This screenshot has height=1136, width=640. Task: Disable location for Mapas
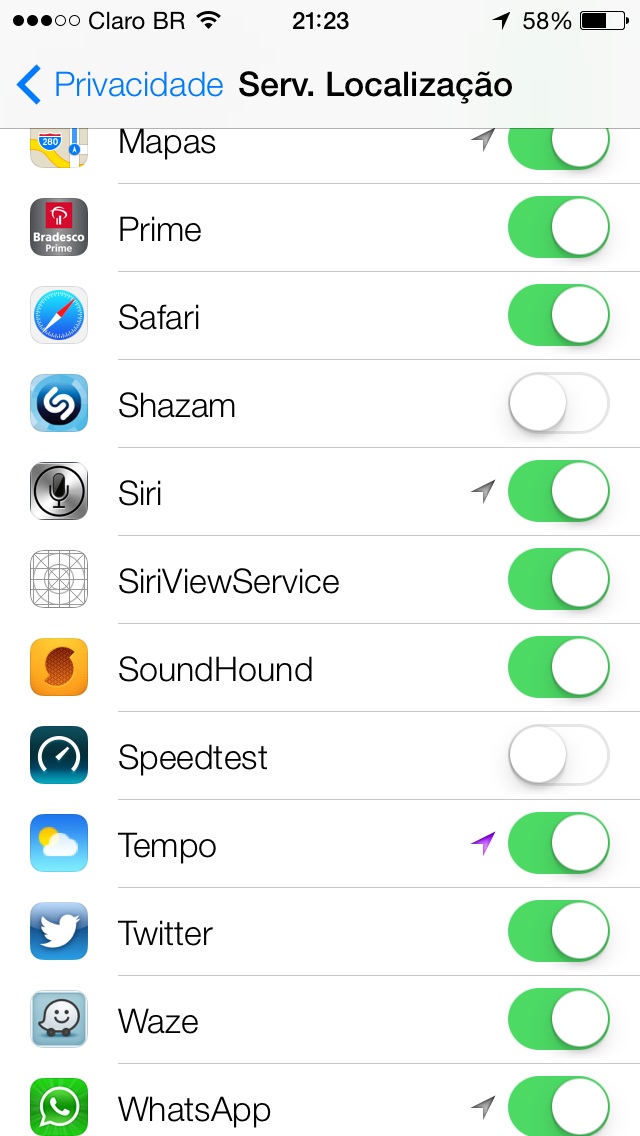(559, 149)
